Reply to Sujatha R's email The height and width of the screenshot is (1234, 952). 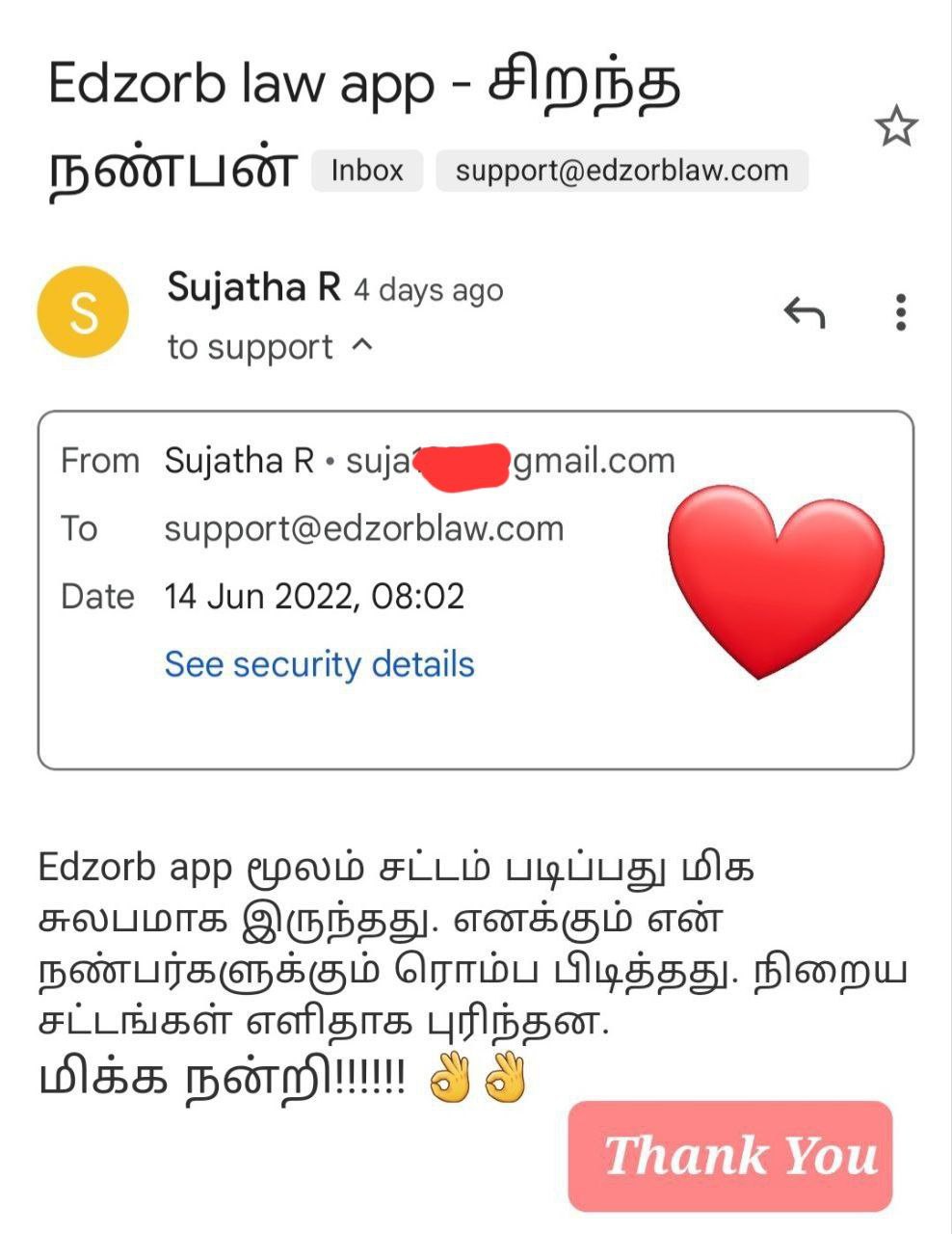pyautogui.click(x=804, y=312)
